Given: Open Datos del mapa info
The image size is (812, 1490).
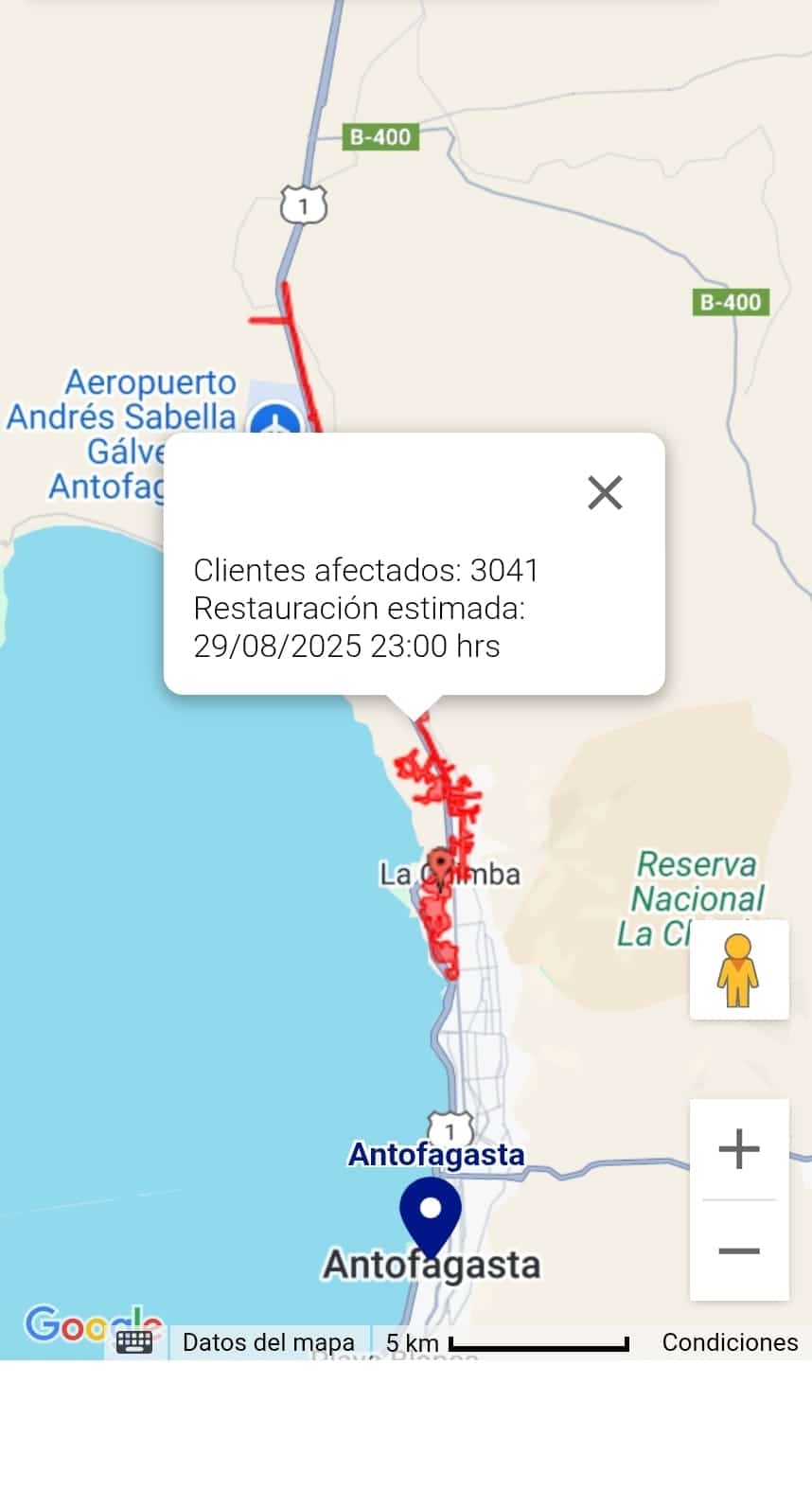Looking at the screenshot, I should 269,1342.
